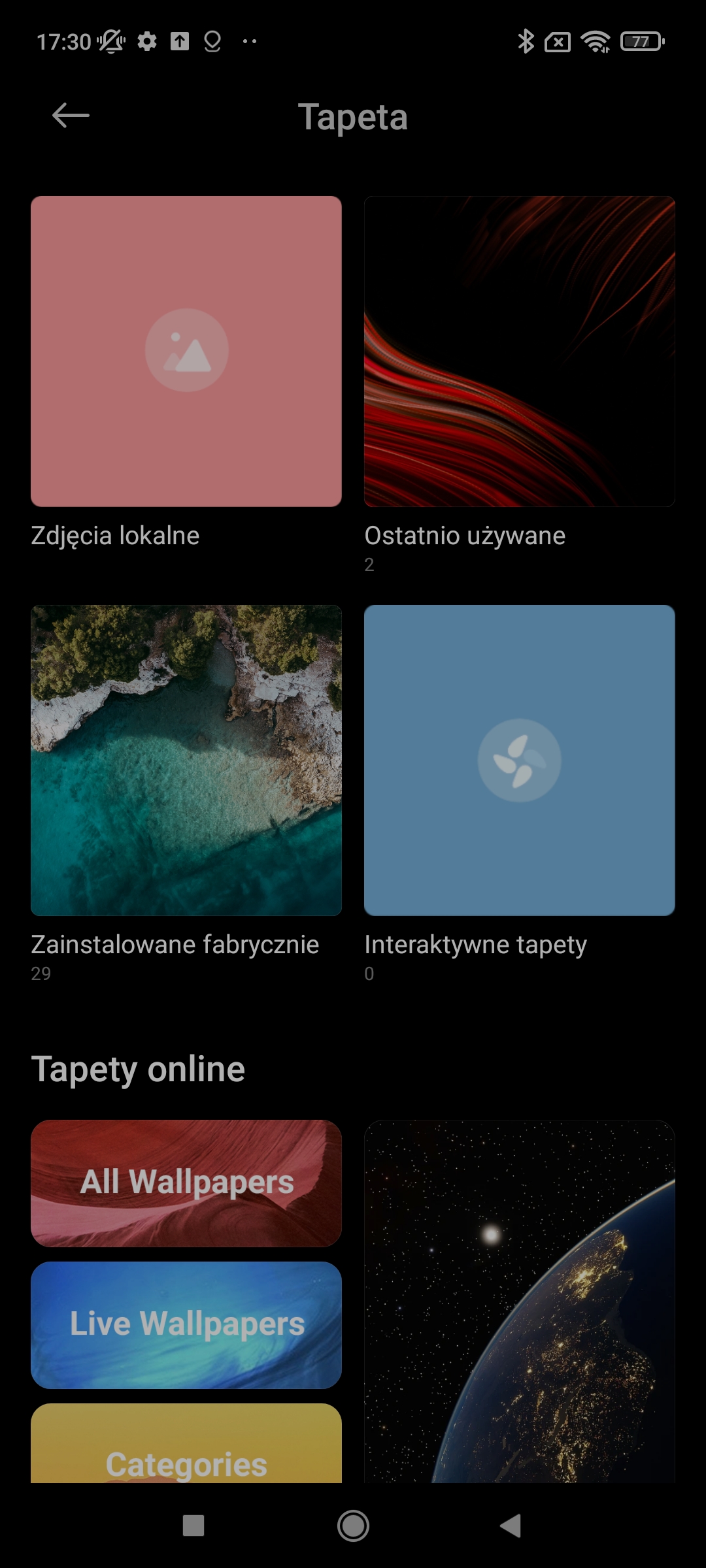Screen dimensions: 706x1568
Task: Open Zainstalowane fabrycznie wallpapers
Action: click(186, 760)
